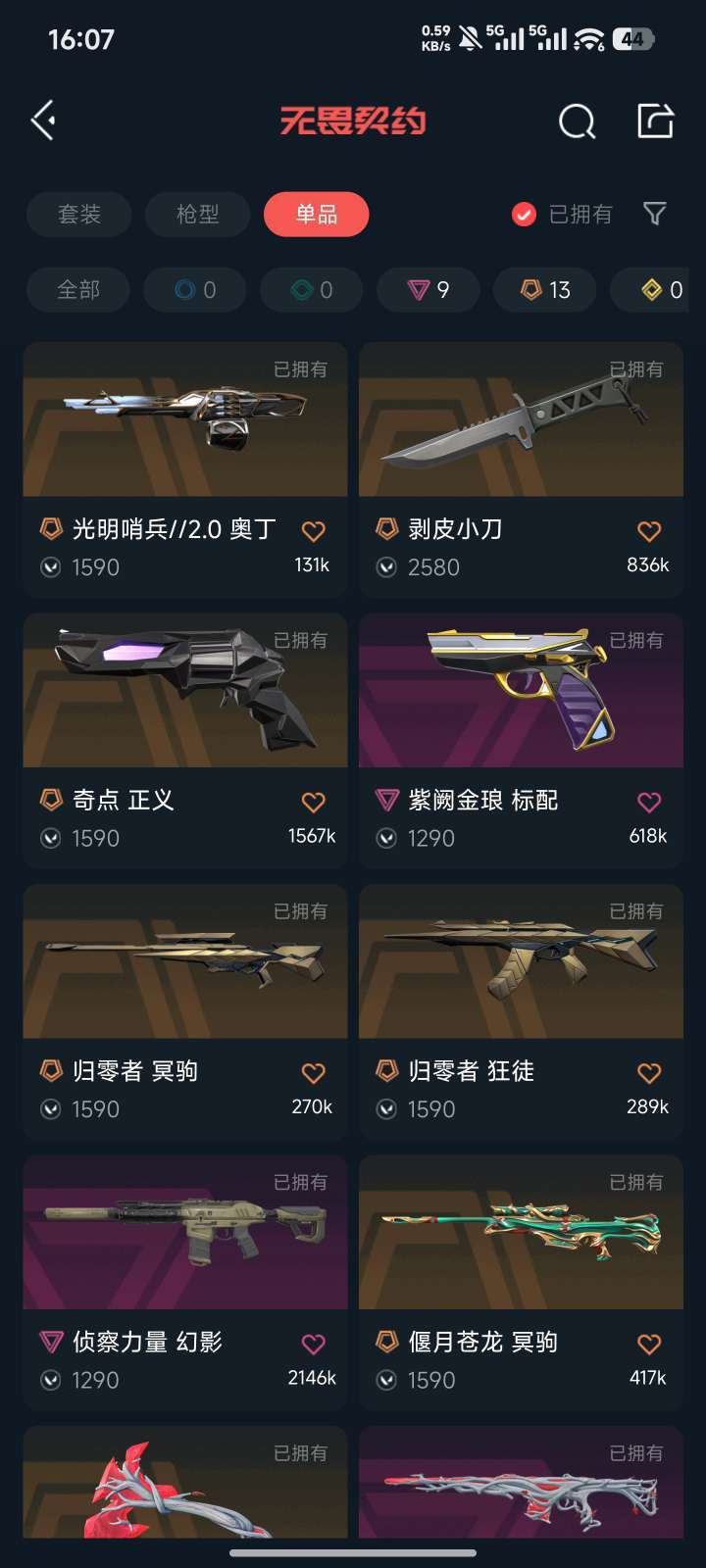Like the 紫阙金琅 标配 skin
Image resolution: width=706 pixels, height=1568 pixels.
tap(649, 803)
